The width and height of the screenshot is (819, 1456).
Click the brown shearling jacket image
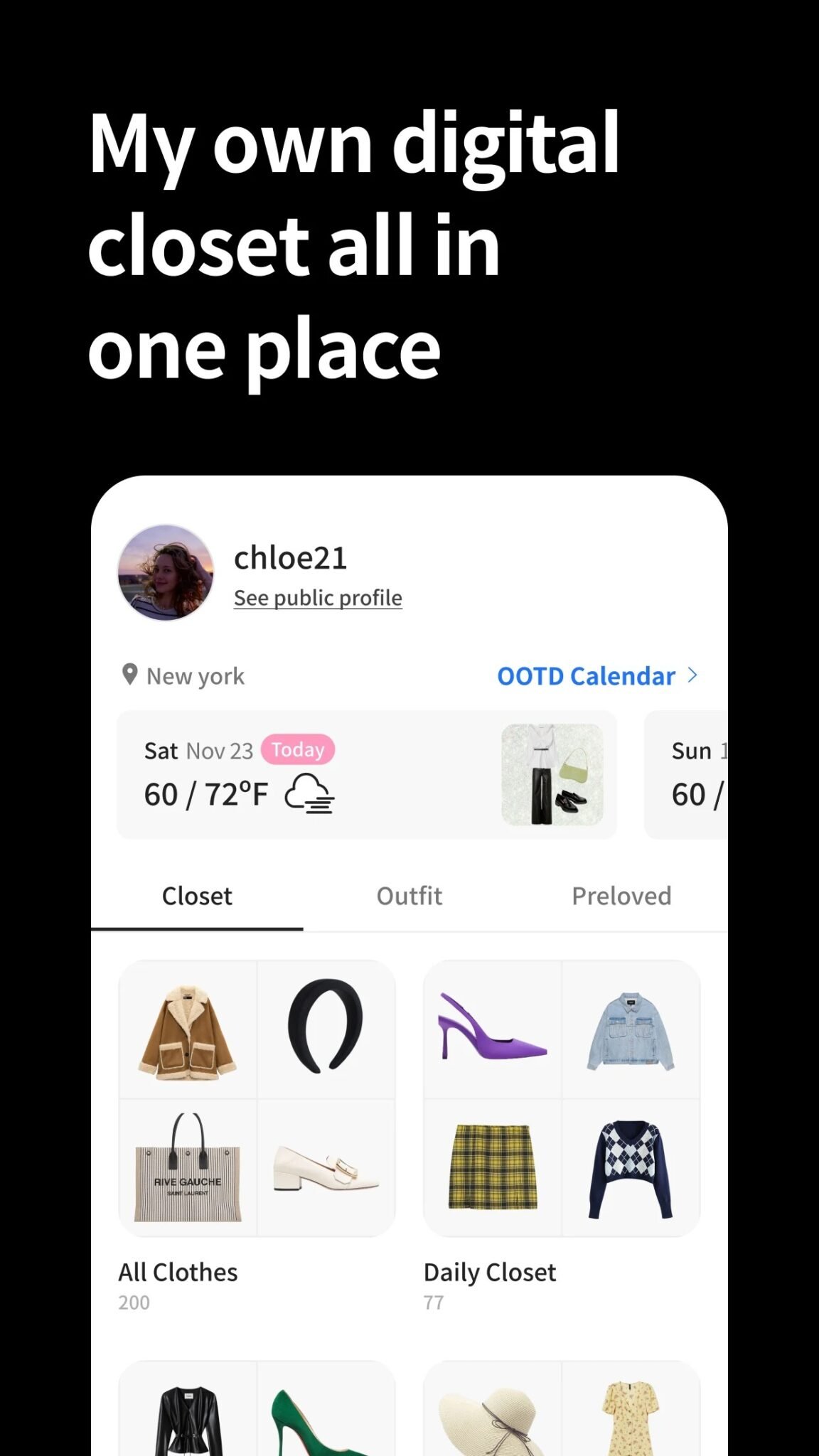coord(187,1031)
